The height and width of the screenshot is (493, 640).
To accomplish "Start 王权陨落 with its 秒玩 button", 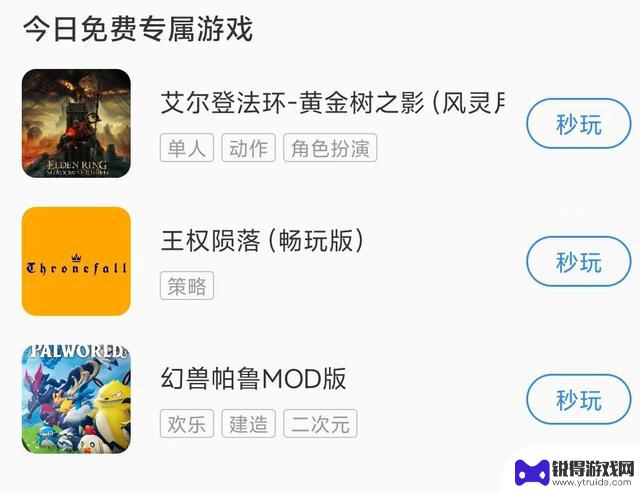I will point(579,262).
